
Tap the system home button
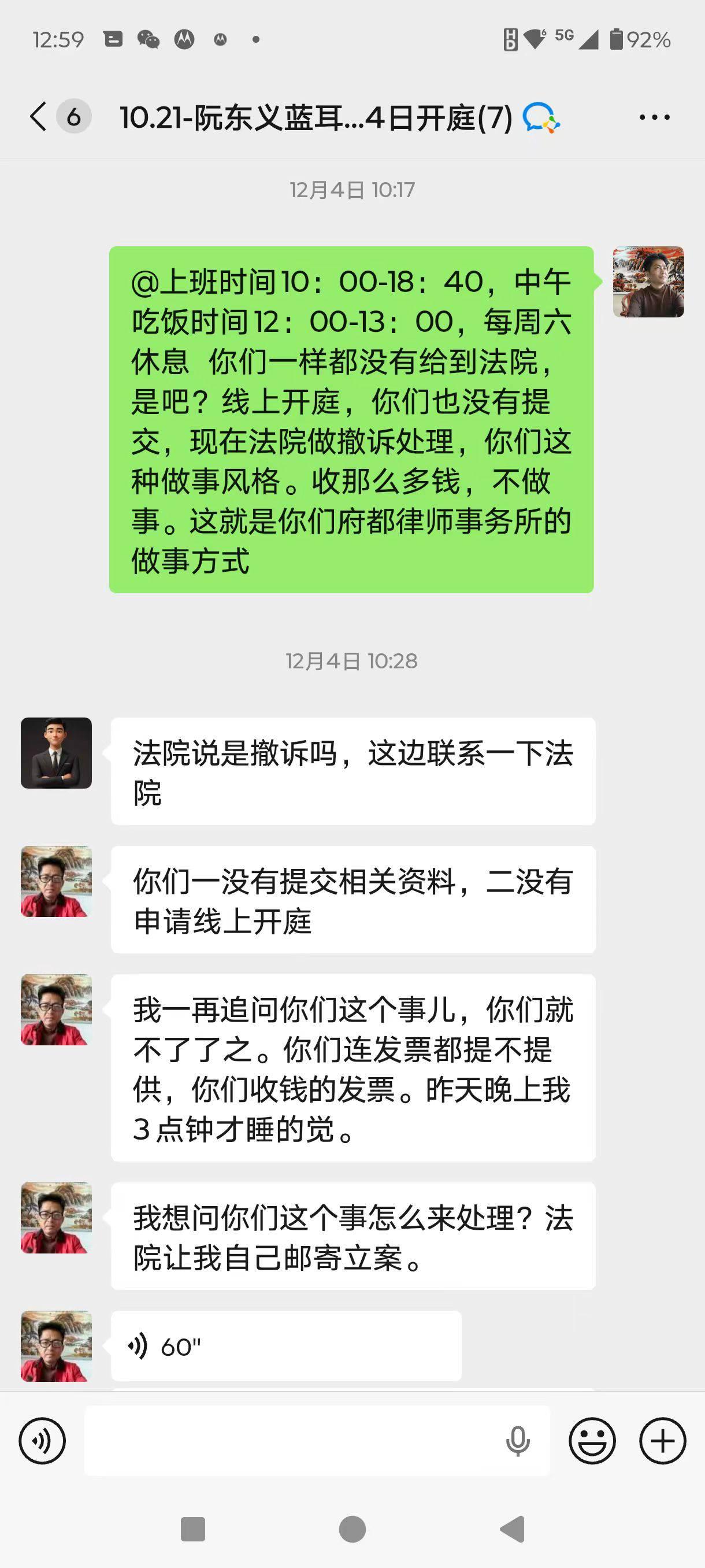(x=352, y=1529)
